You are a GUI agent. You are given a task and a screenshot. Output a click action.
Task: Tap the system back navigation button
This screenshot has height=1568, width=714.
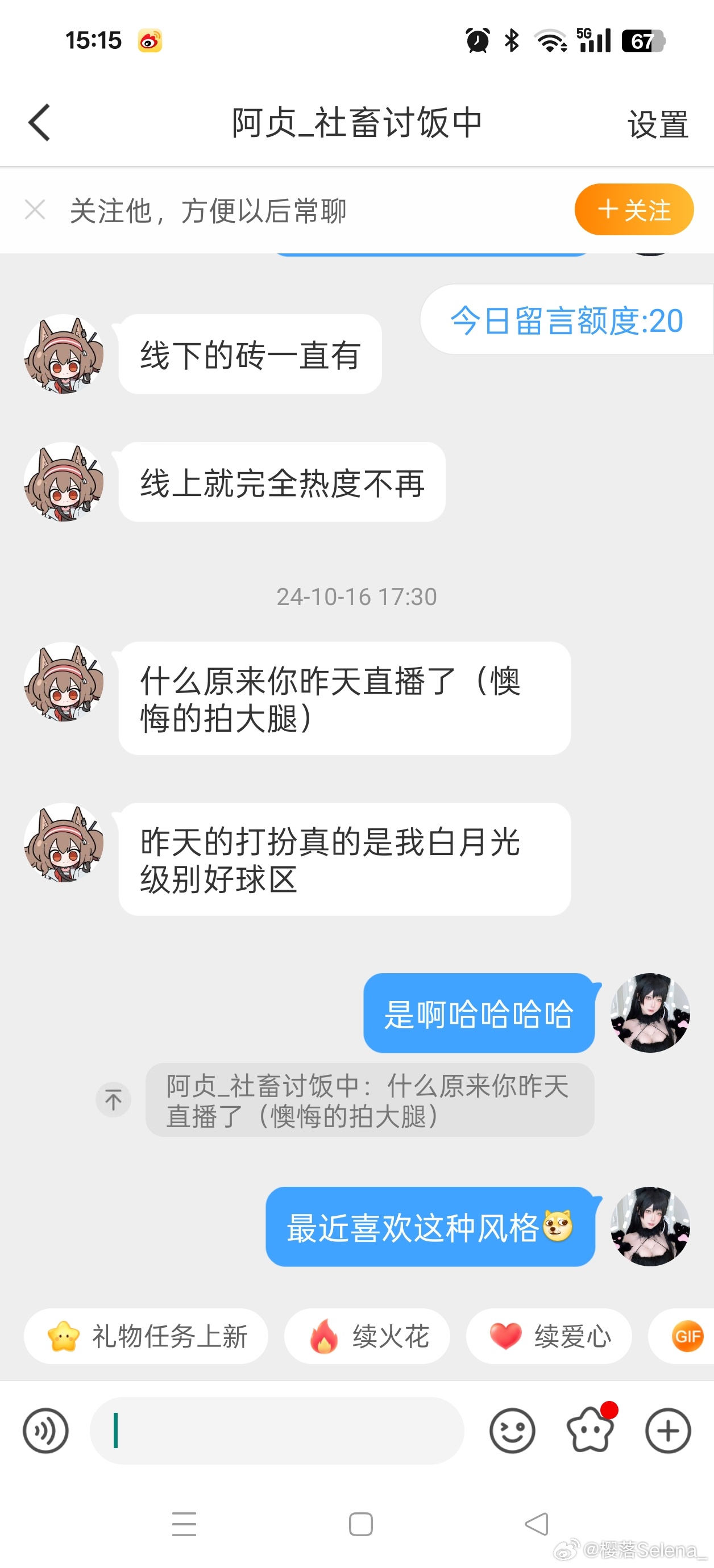point(536,1524)
